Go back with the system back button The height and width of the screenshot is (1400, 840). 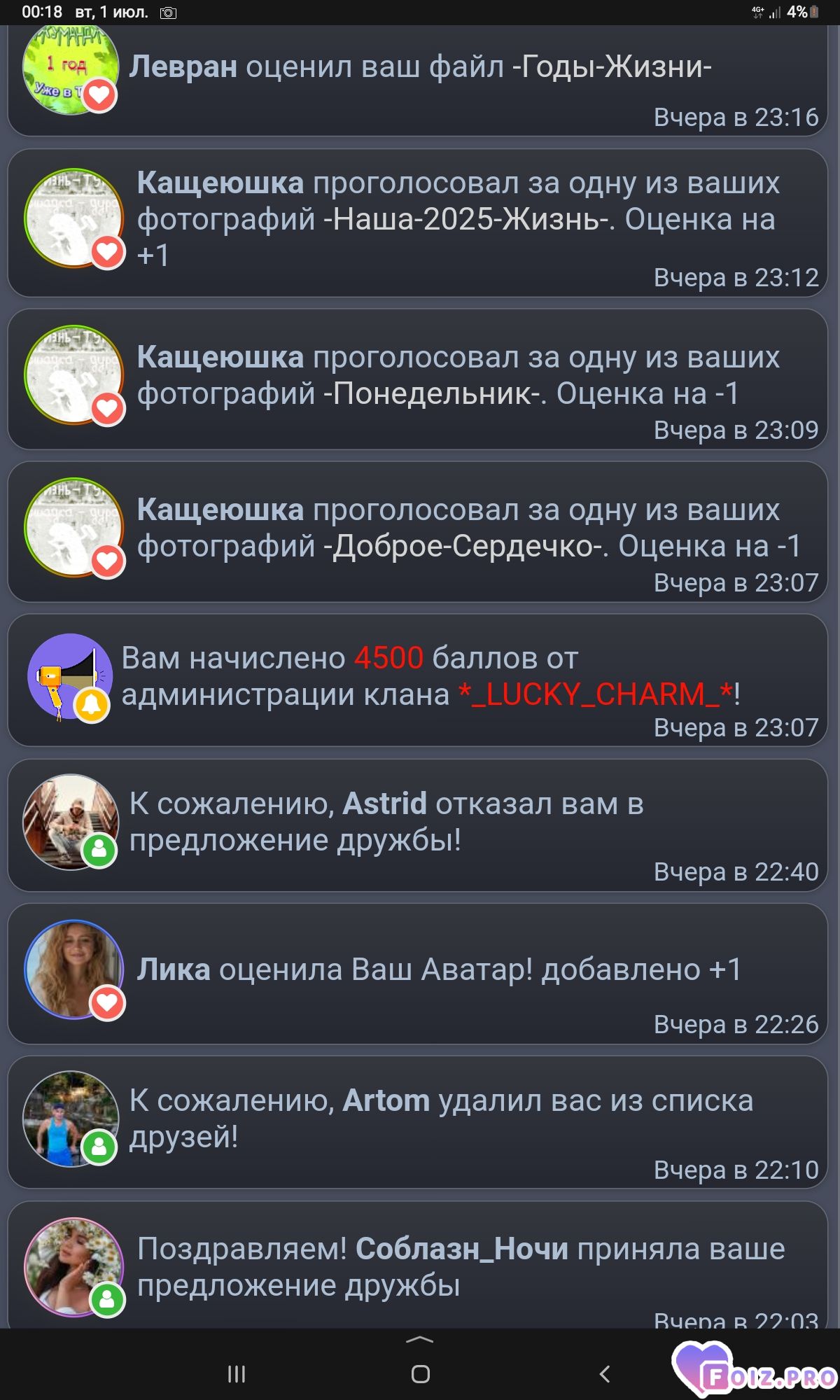pyautogui.click(x=605, y=1373)
